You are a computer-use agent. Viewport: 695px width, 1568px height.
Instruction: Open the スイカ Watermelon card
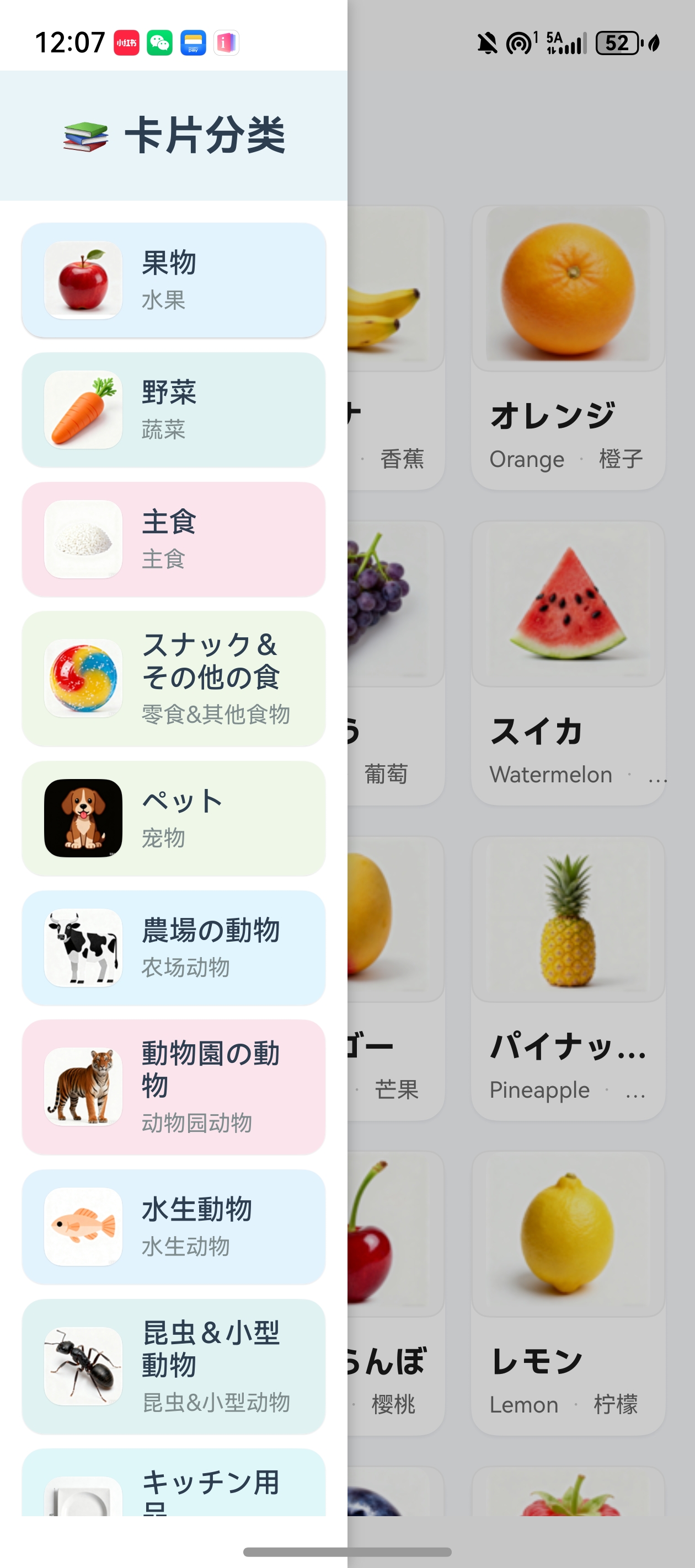coord(568,663)
